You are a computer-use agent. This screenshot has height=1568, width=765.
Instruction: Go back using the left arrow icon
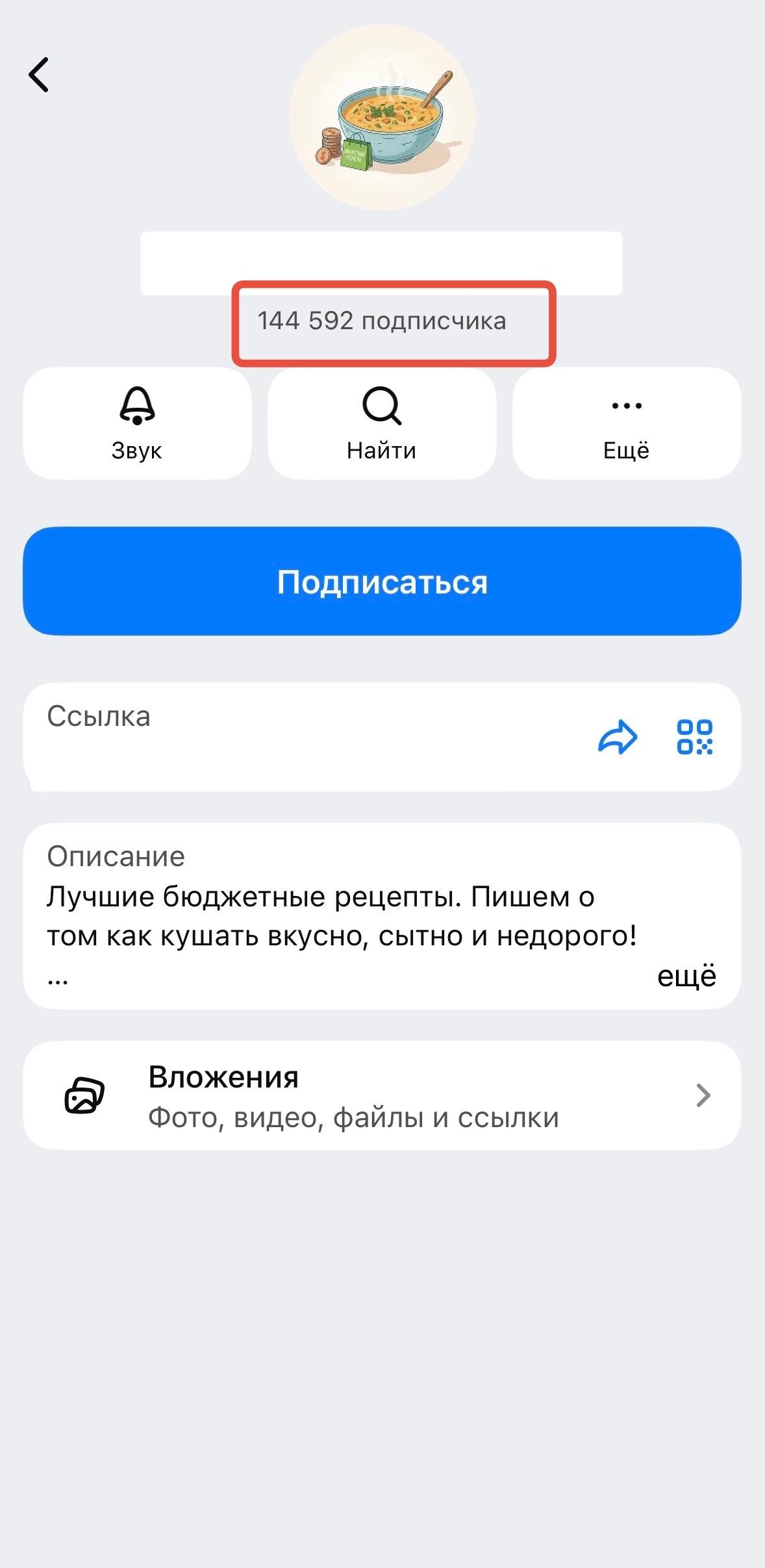click(39, 75)
